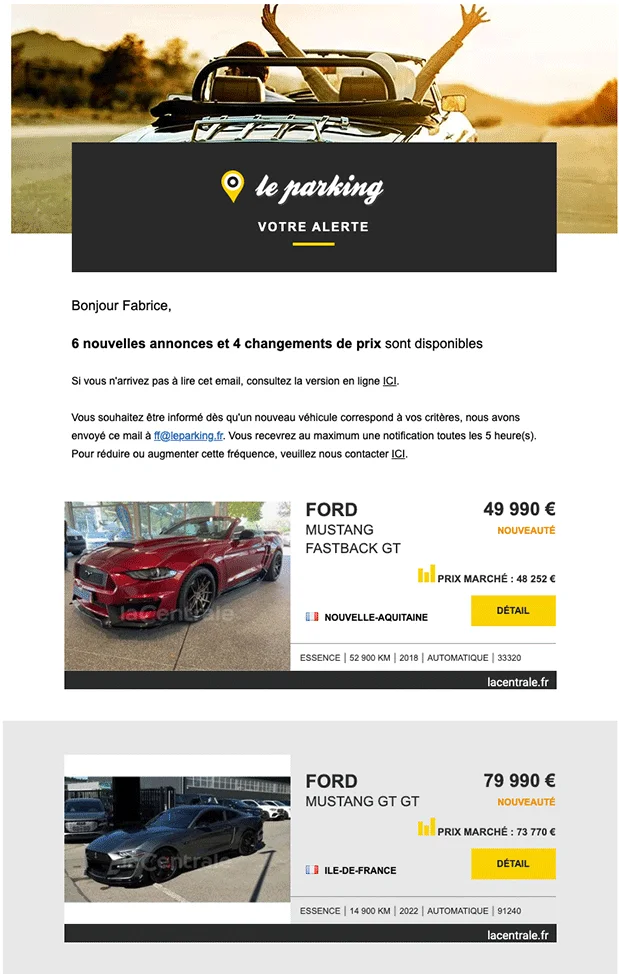Open the online version via the ICI link
This screenshot has width=619, height=974.
[391, 381]
